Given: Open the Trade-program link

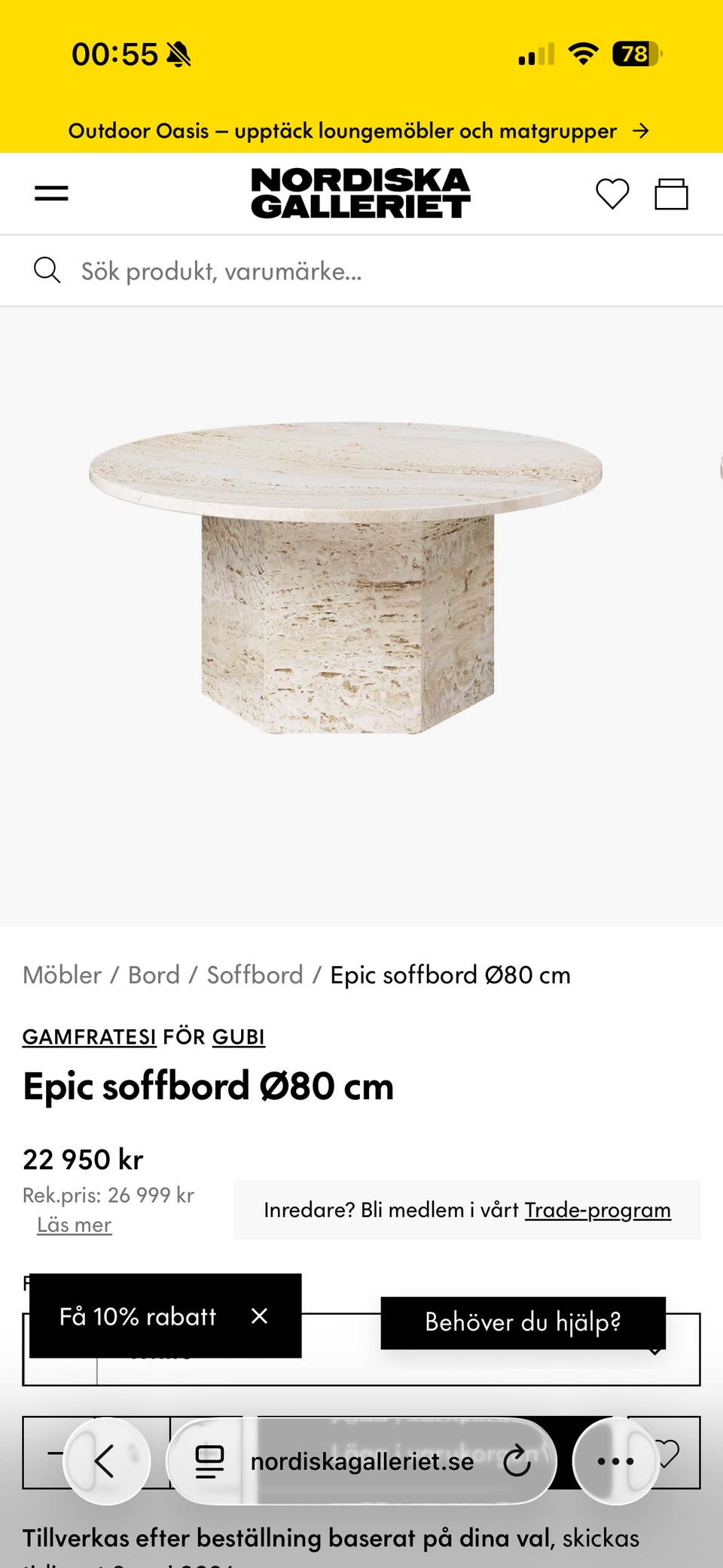Looking at the screenshot, I should [597, 1210].
